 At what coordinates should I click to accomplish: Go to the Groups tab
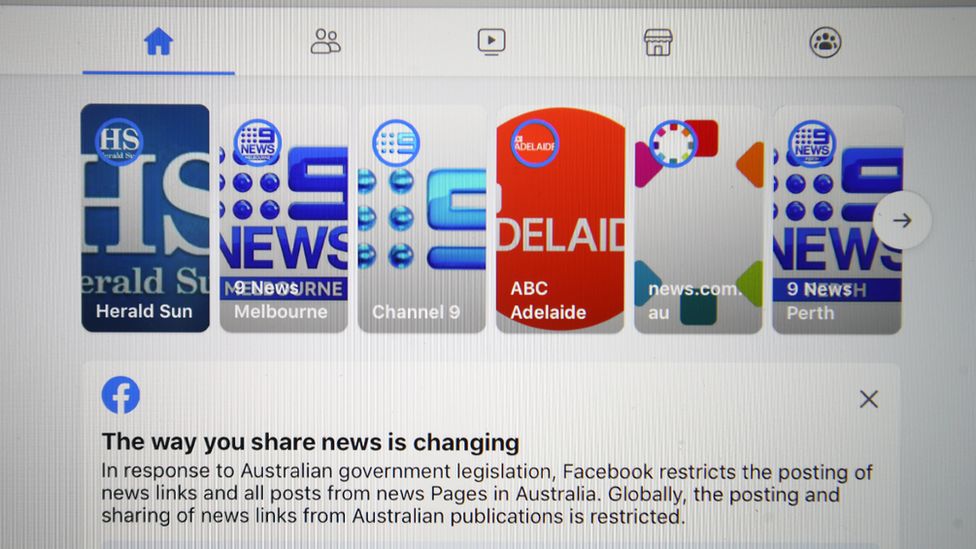(825, 42)
